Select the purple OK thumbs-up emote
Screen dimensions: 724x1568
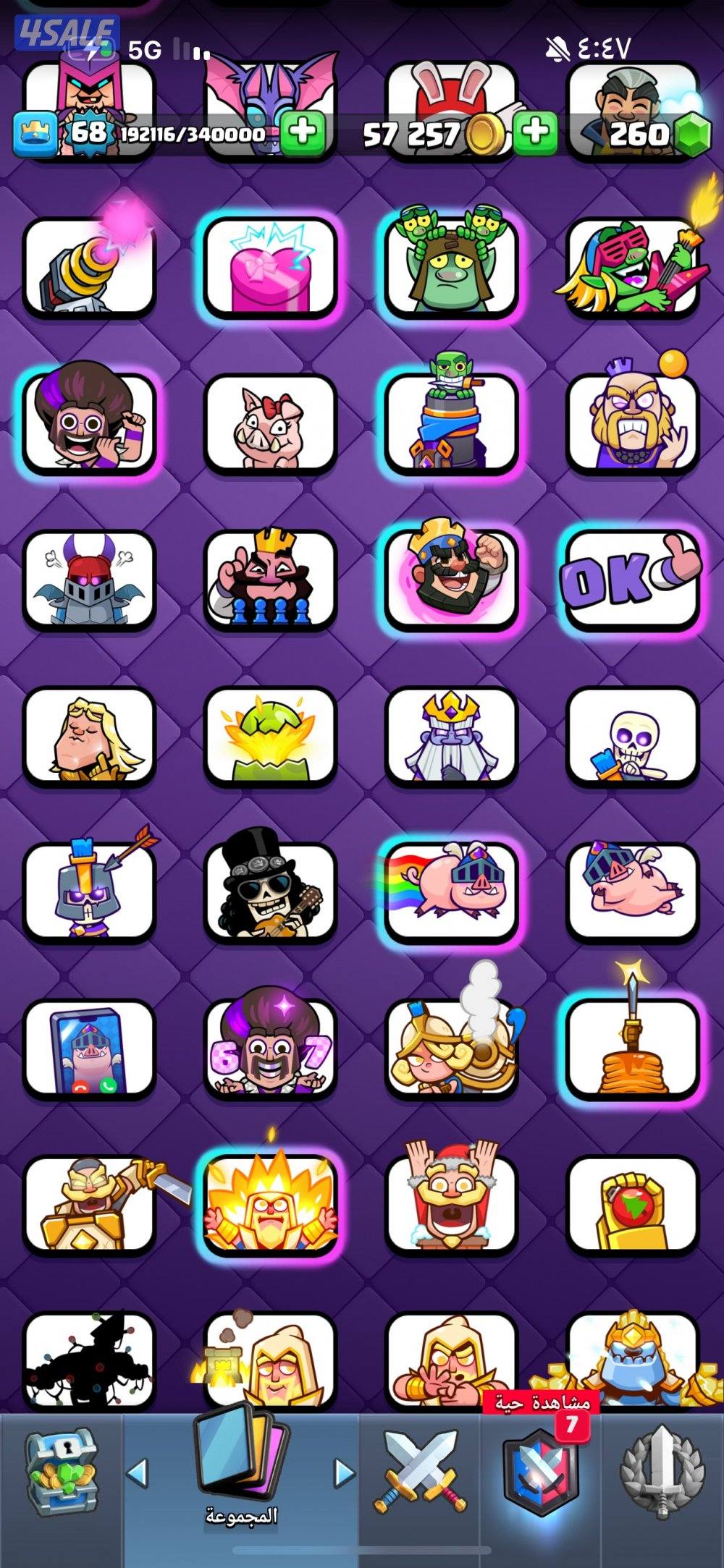pyautogui.click(x=632, y=579)
